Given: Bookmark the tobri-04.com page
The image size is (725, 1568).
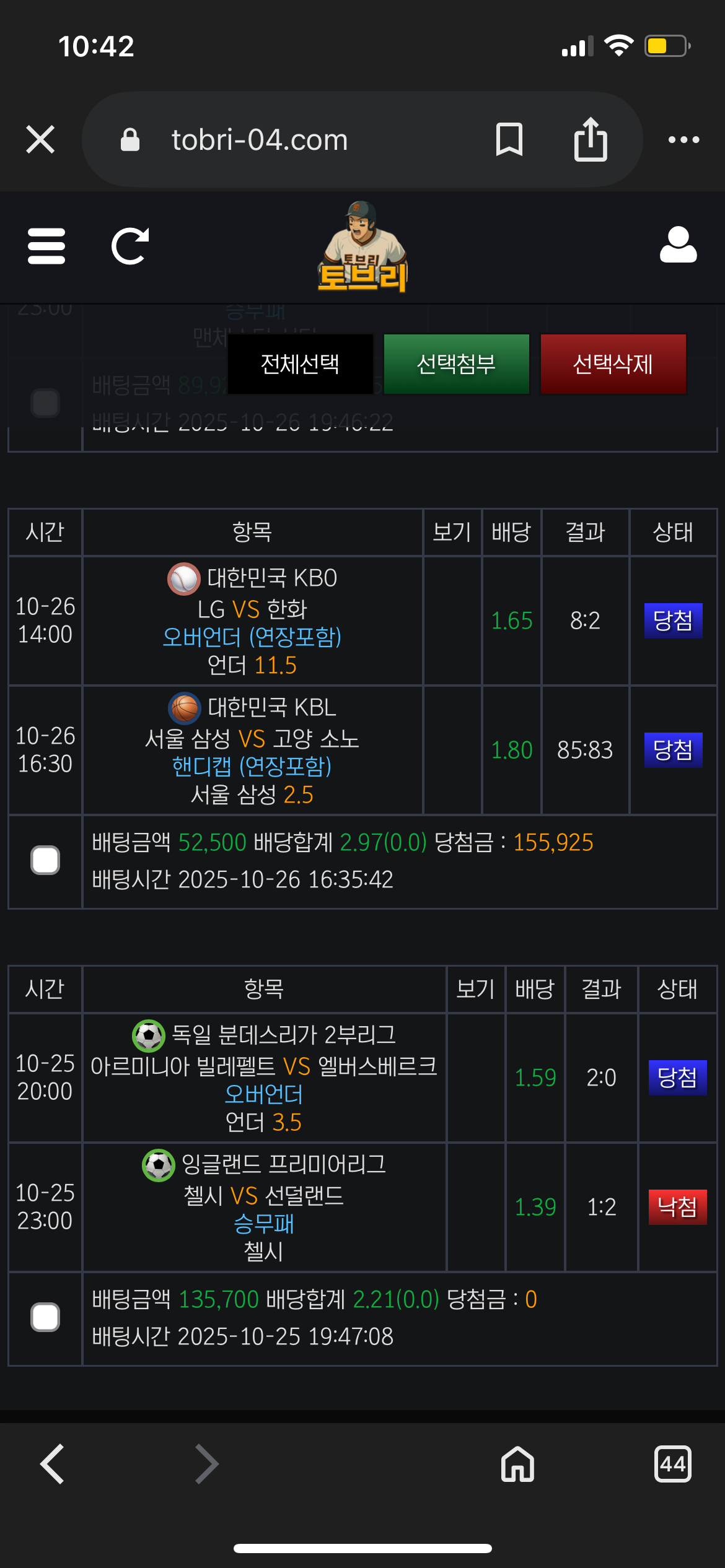Looking at the screenshot, I should [x=509, y=139].
